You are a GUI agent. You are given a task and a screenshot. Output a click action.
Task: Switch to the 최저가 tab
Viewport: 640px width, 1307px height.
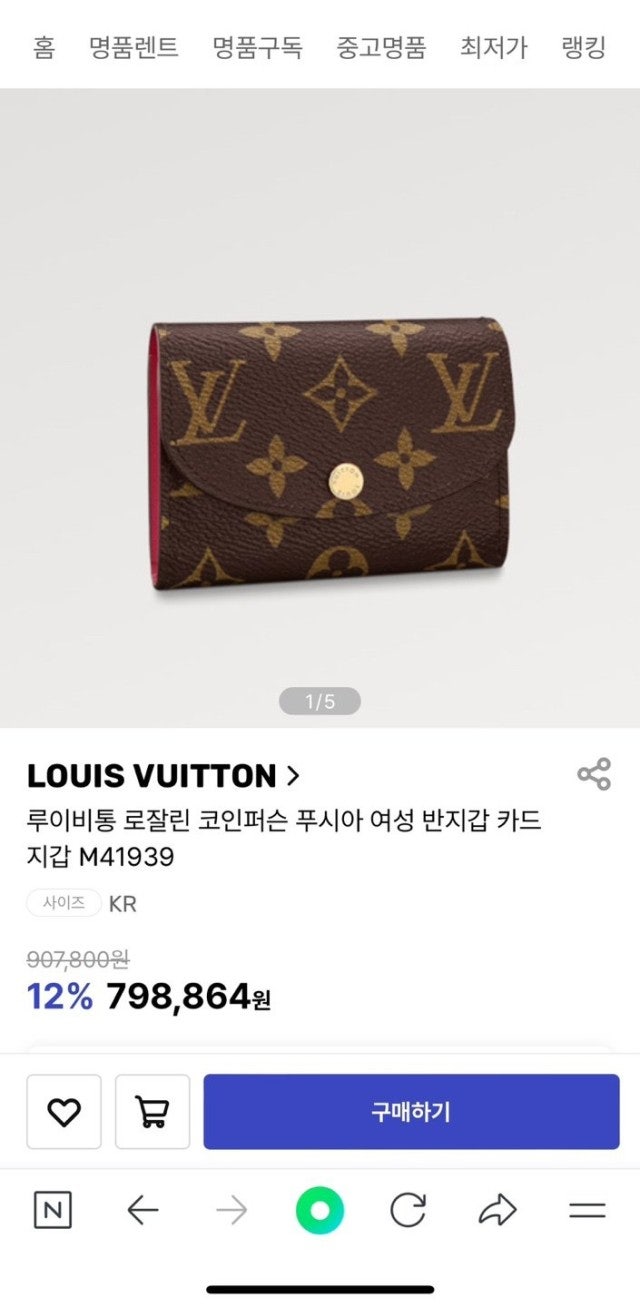pyautogui.click(x=493, y=47)
